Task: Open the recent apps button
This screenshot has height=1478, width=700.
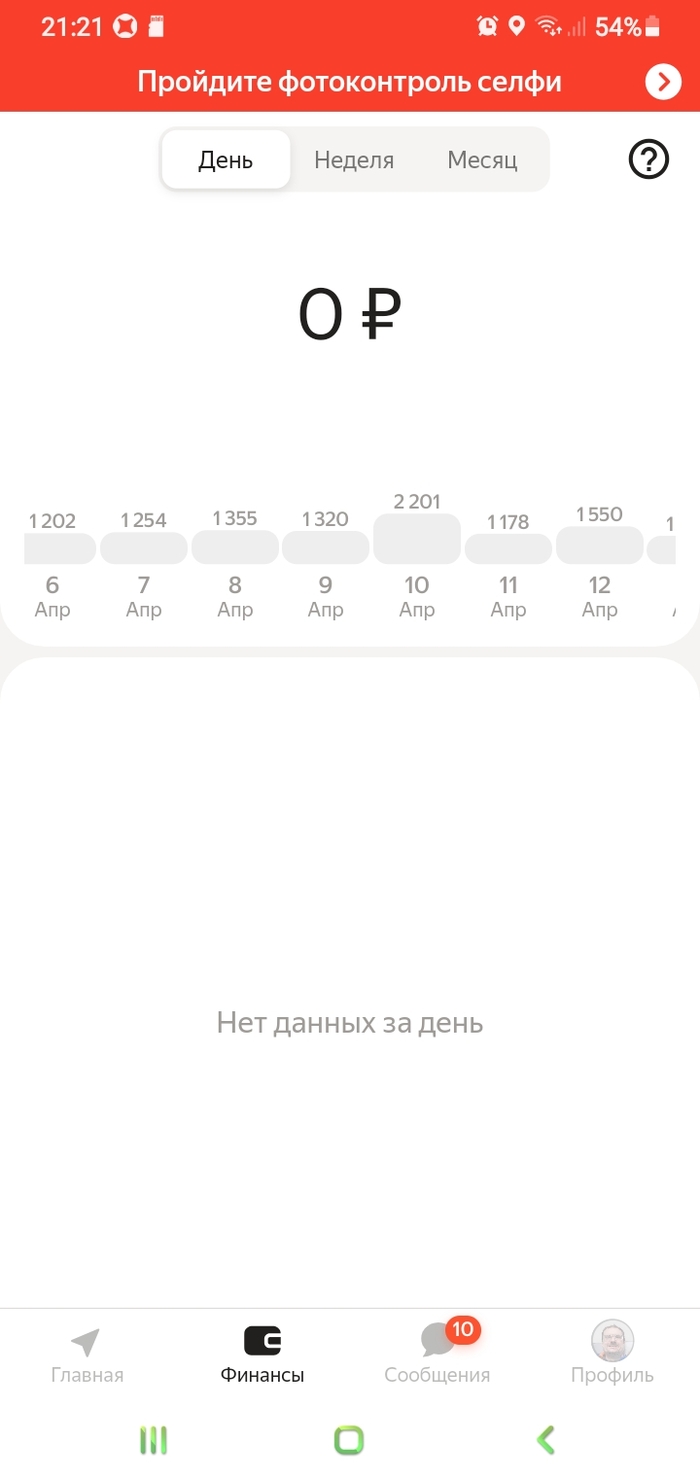Action: [153, 1440]
